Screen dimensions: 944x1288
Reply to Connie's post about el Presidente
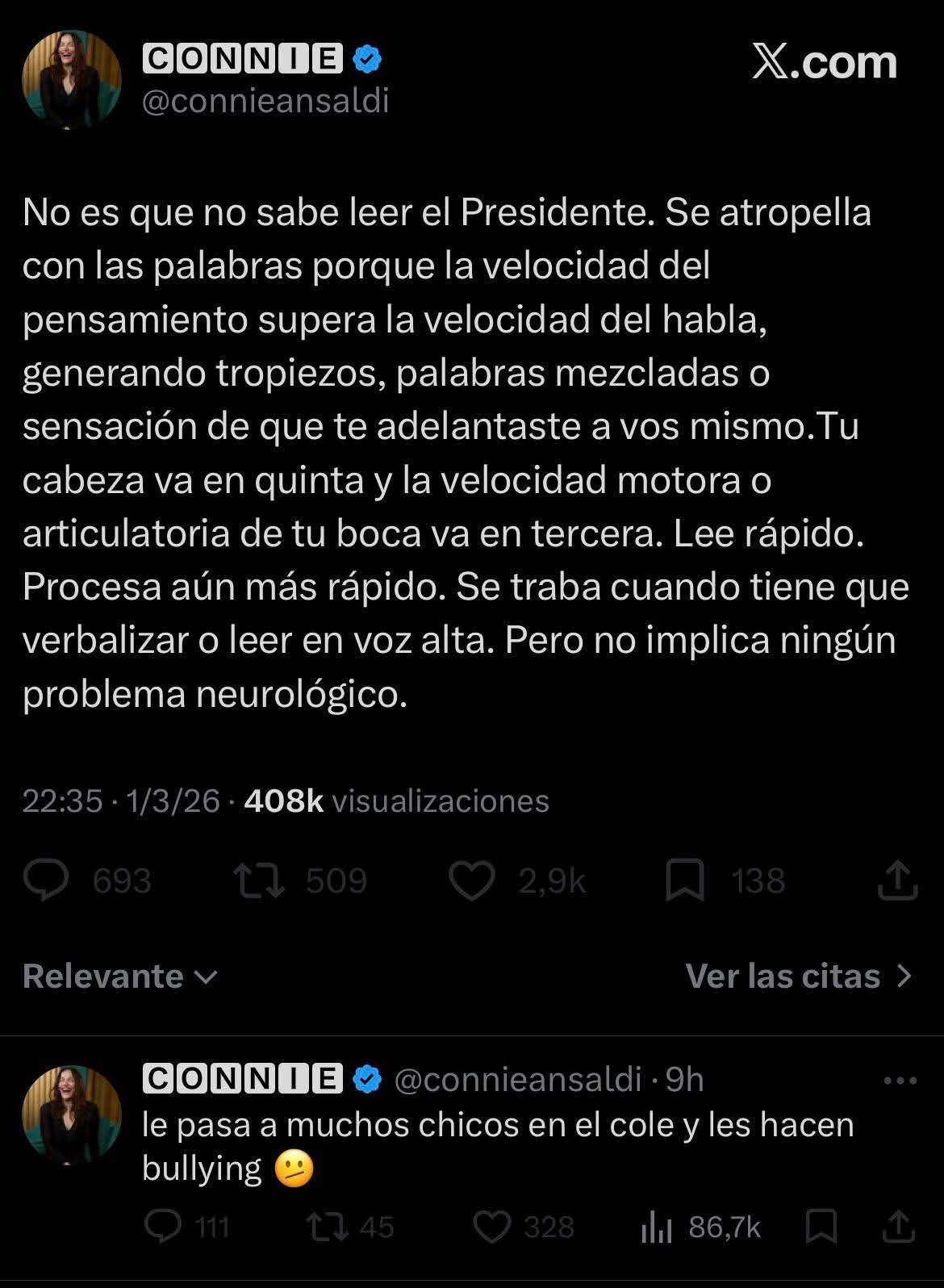48,880
